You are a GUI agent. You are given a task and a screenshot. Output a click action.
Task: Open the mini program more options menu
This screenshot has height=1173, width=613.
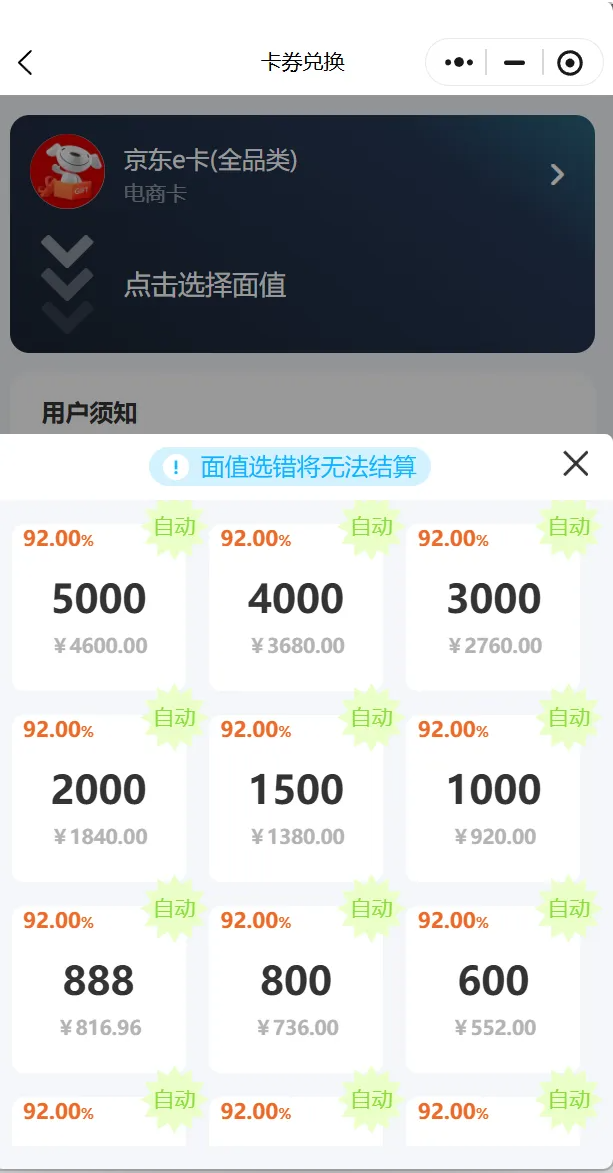(458, 63)
